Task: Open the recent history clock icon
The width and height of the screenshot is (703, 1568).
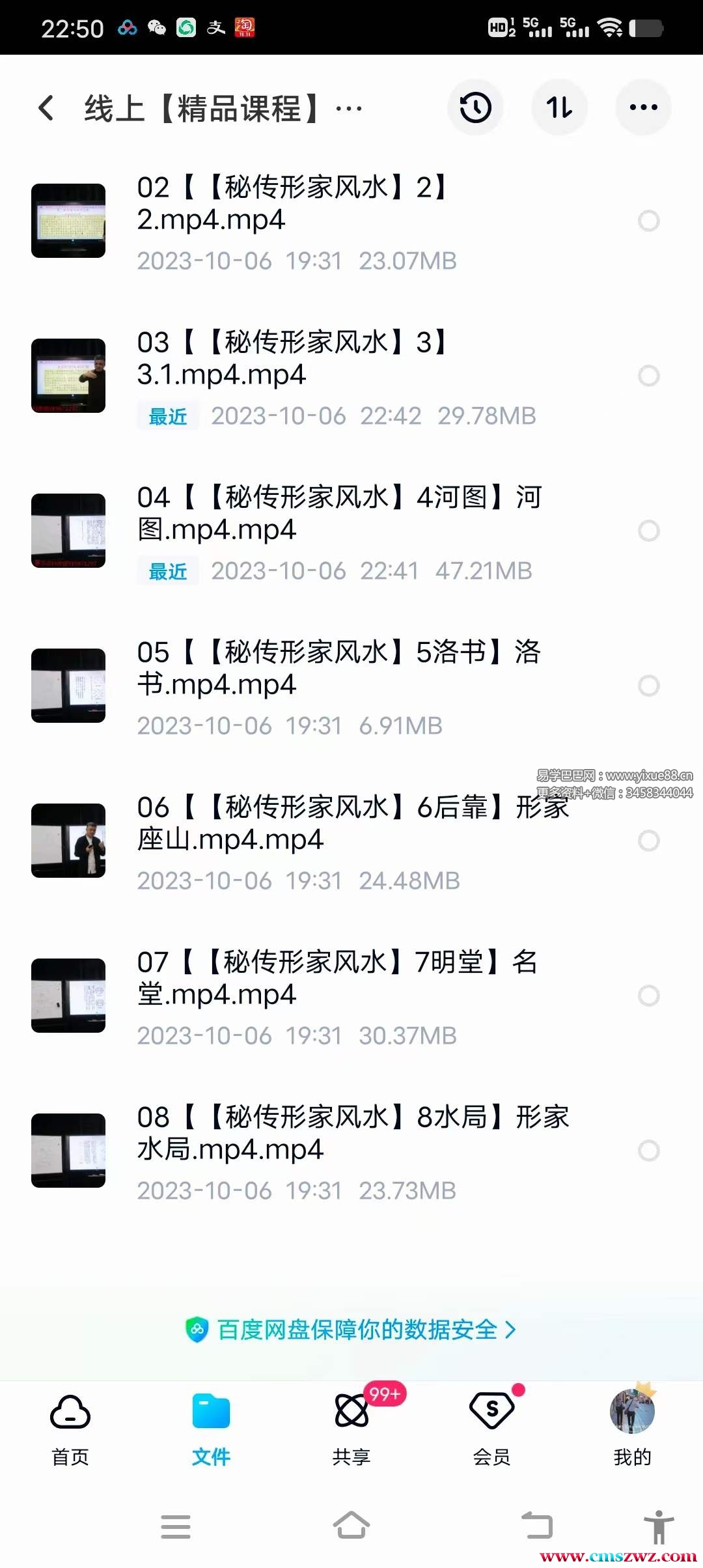Action: (476, 108)
